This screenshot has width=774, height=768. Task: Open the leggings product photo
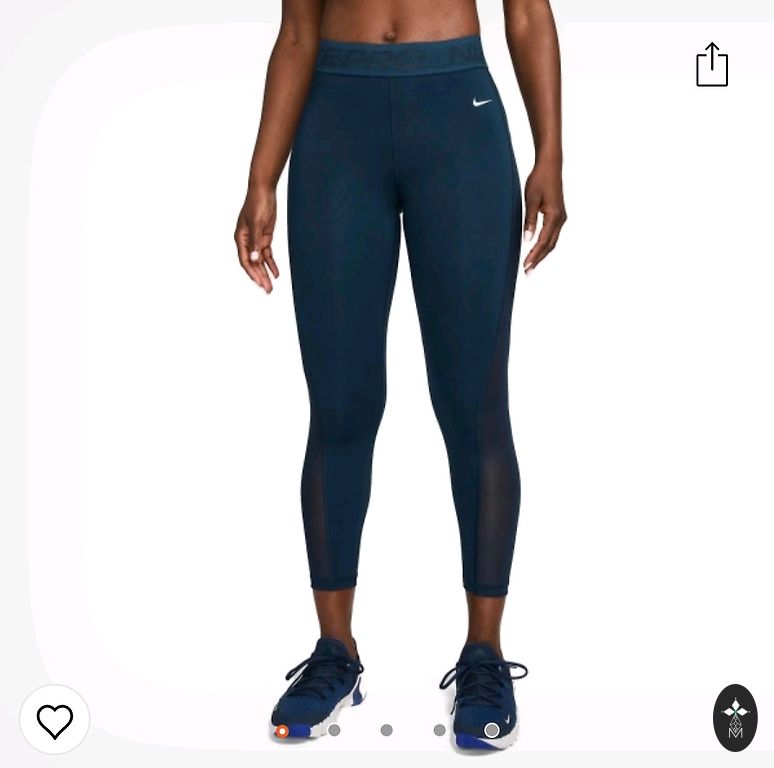(400, 350)
